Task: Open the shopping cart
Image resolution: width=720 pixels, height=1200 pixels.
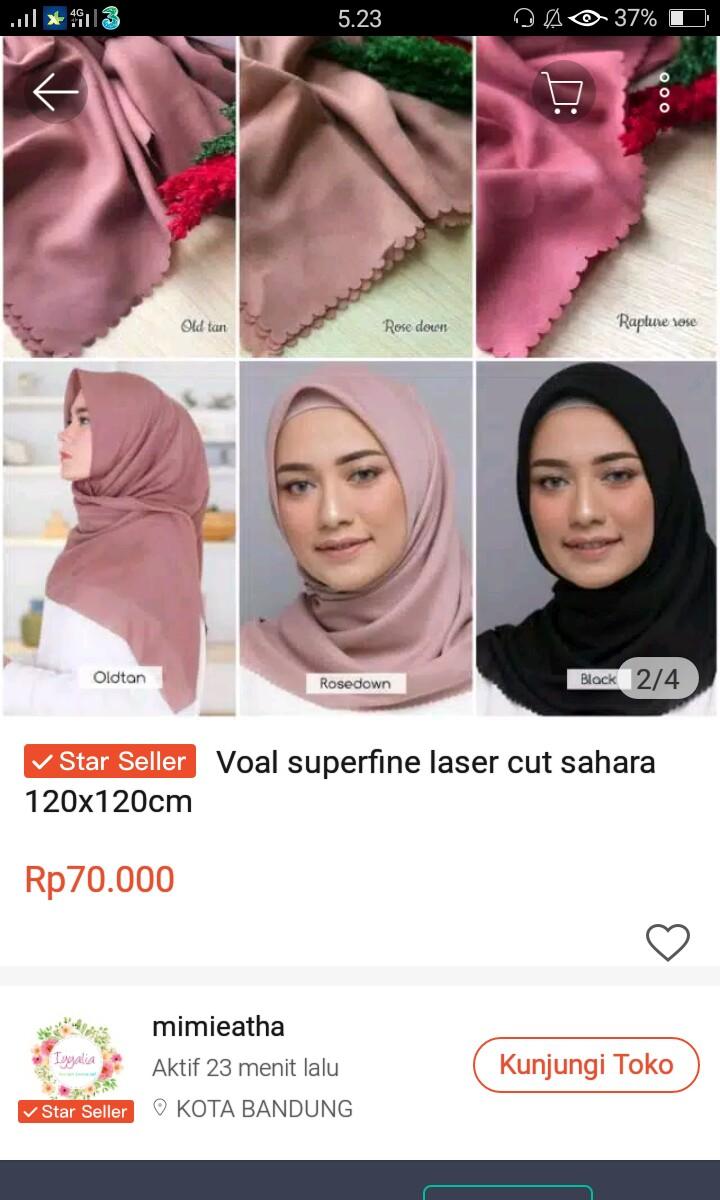Action: click(x=563, y=94)
